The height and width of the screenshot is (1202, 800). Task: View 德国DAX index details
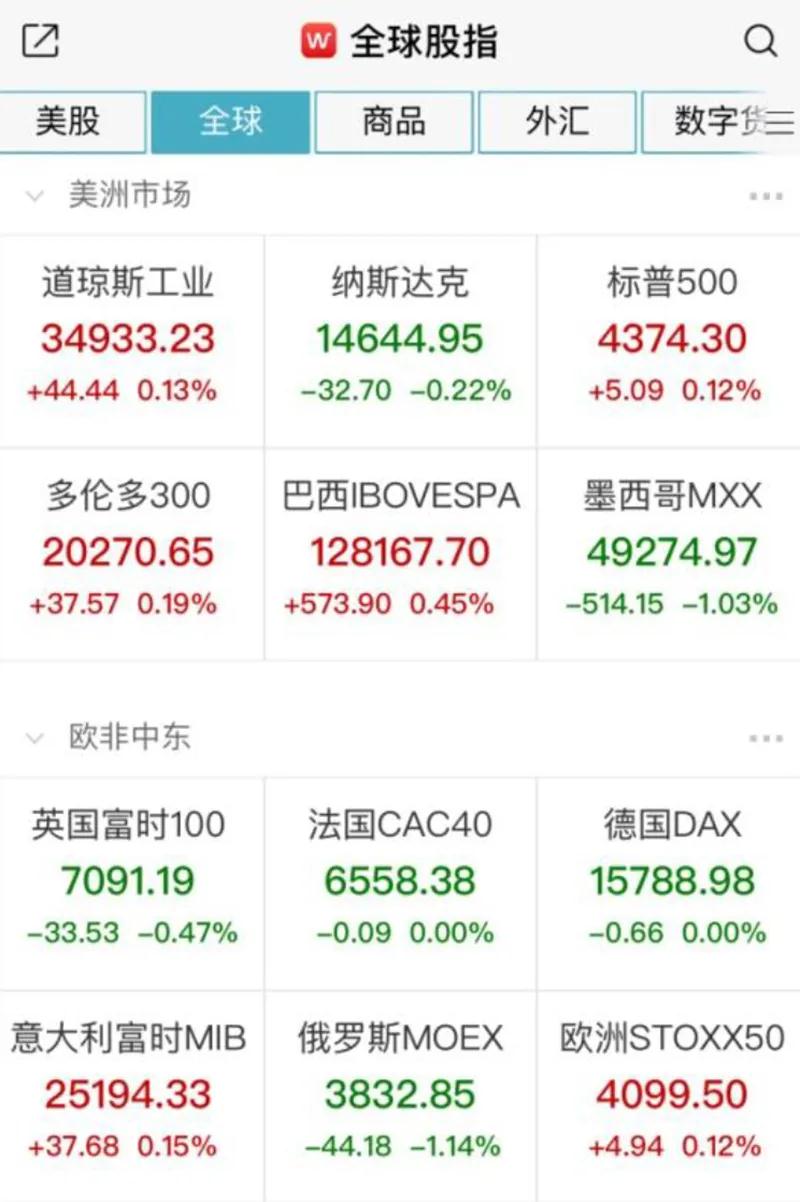click(672, 882)
